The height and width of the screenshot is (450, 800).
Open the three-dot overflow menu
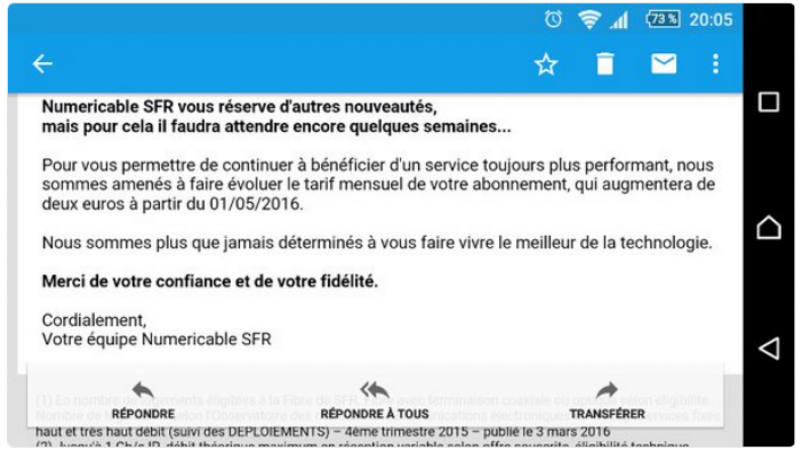(715, 65)
